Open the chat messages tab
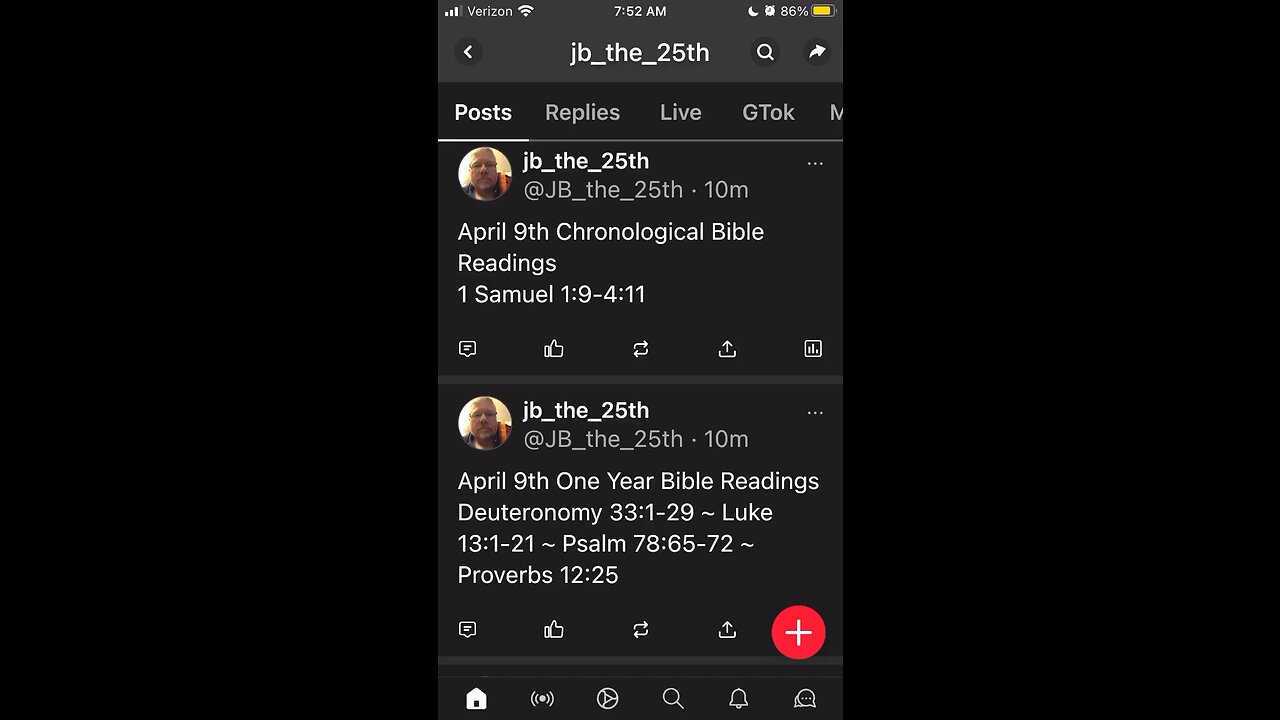 pos(804,698)
